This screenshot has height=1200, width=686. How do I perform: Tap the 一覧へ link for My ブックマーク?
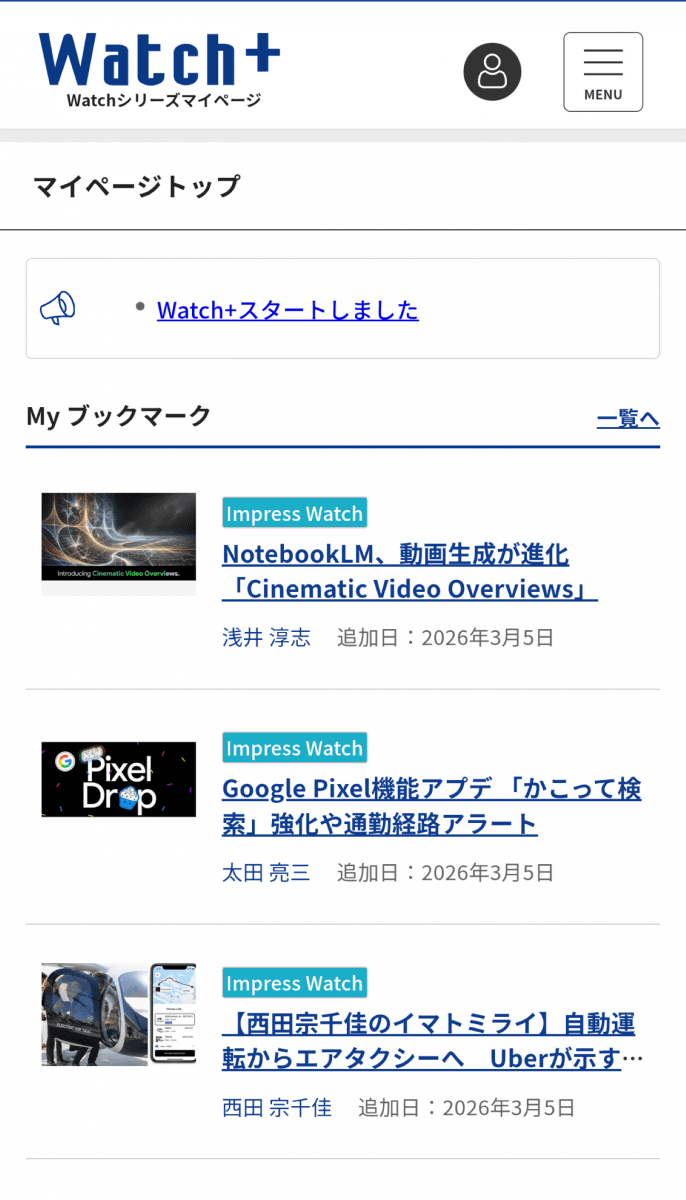pyautogui.click(x=628, y=418)
